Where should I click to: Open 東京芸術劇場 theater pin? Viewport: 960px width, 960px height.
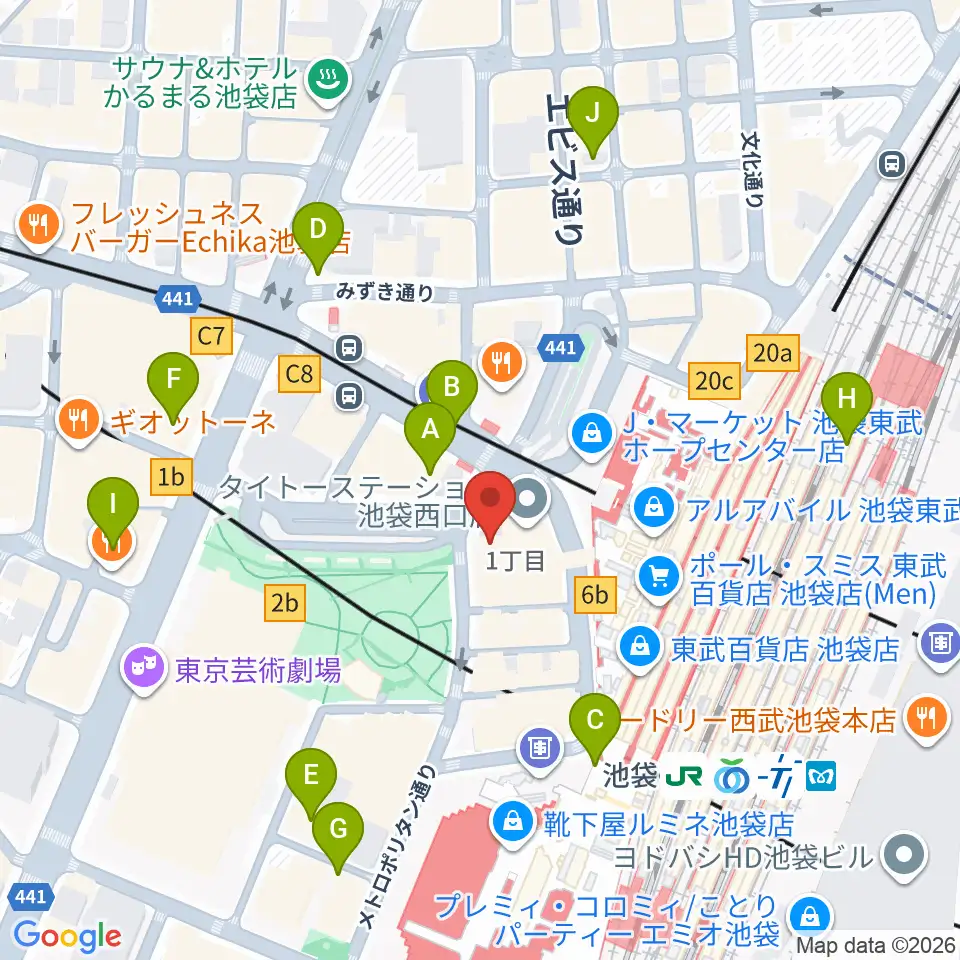144,668
